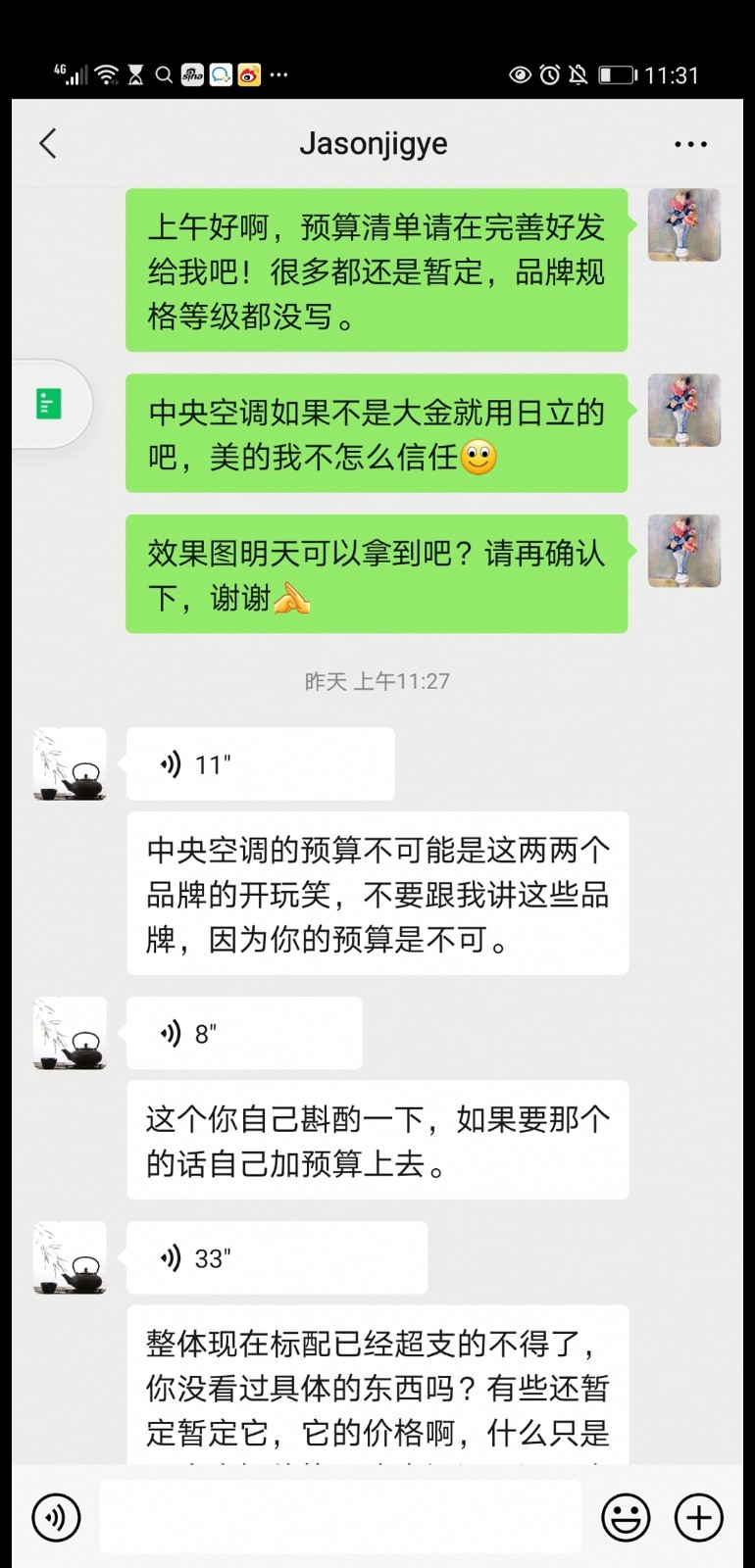
Task: Play the 33-second voice message
Action: (277, 1258)
